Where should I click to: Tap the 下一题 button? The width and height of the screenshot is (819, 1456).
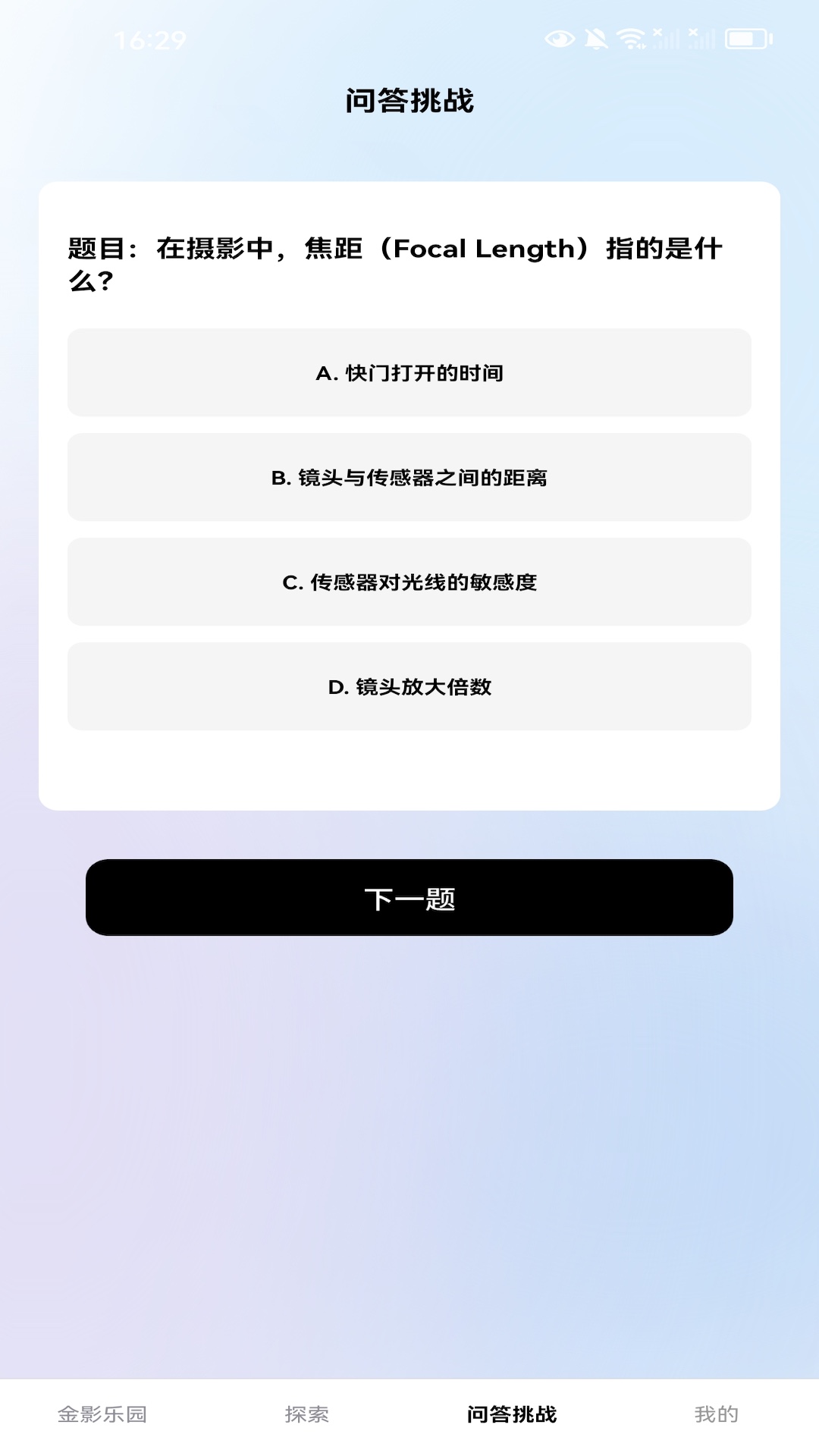409,897
